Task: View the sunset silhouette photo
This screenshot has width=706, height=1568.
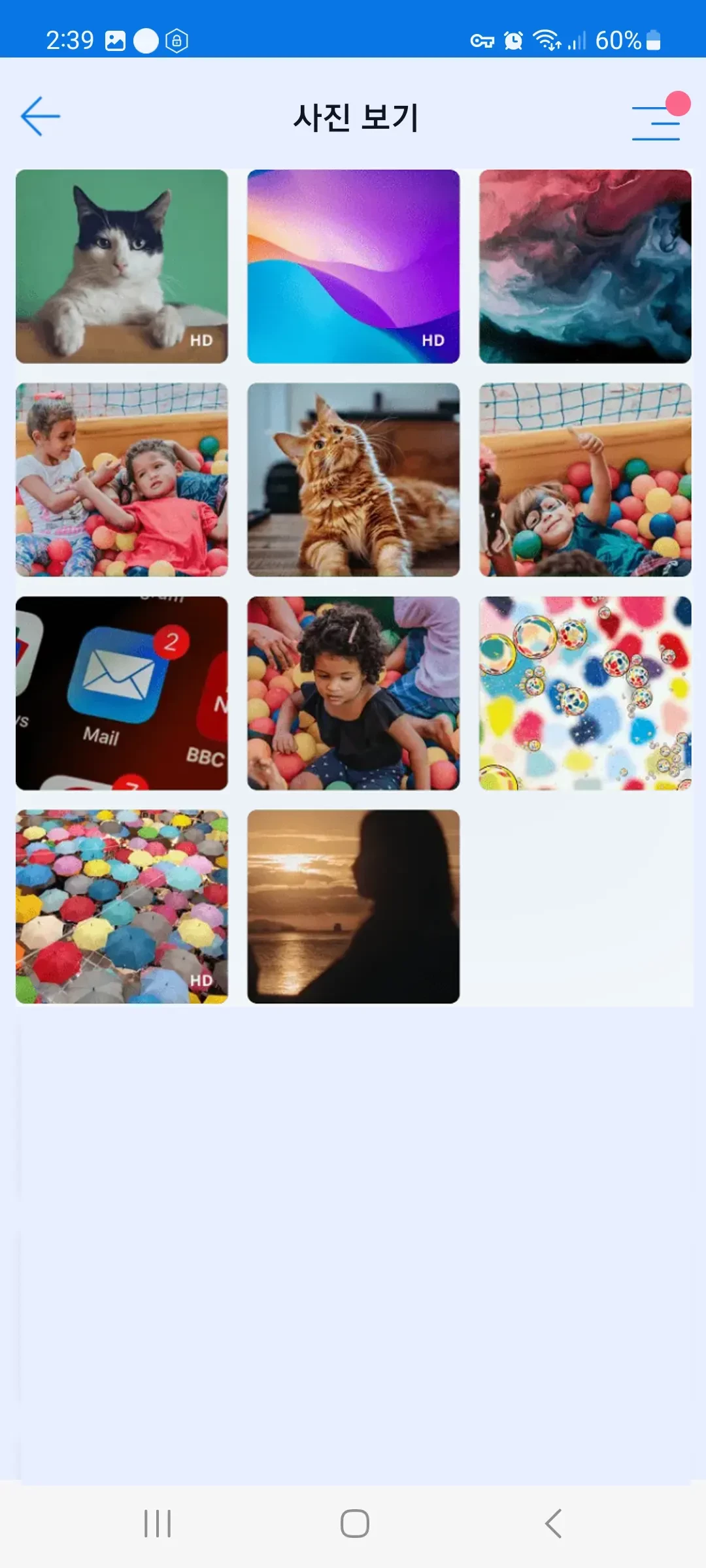Action: coord(353,906)
